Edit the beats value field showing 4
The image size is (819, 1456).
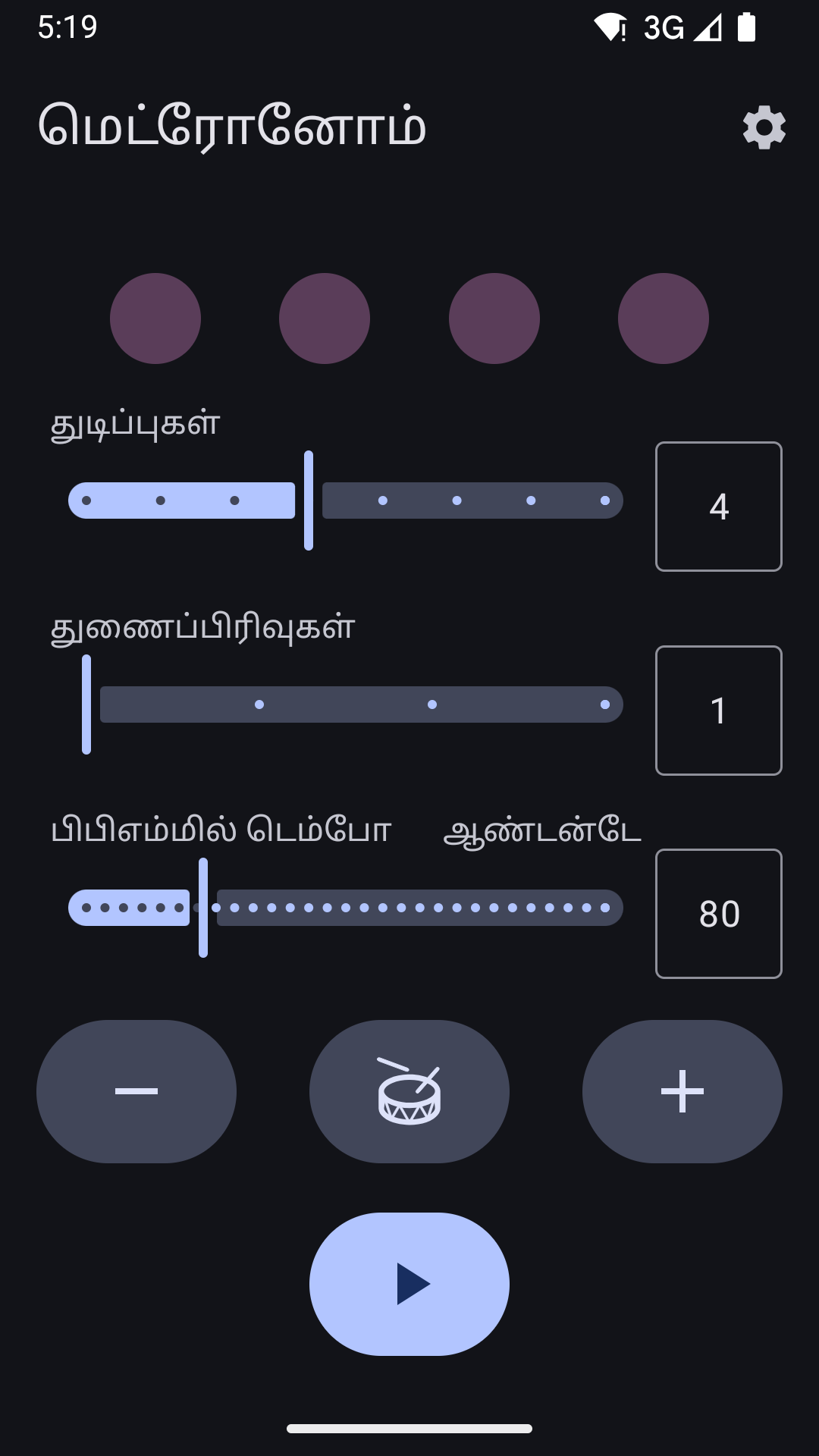[x=718, y=507]
